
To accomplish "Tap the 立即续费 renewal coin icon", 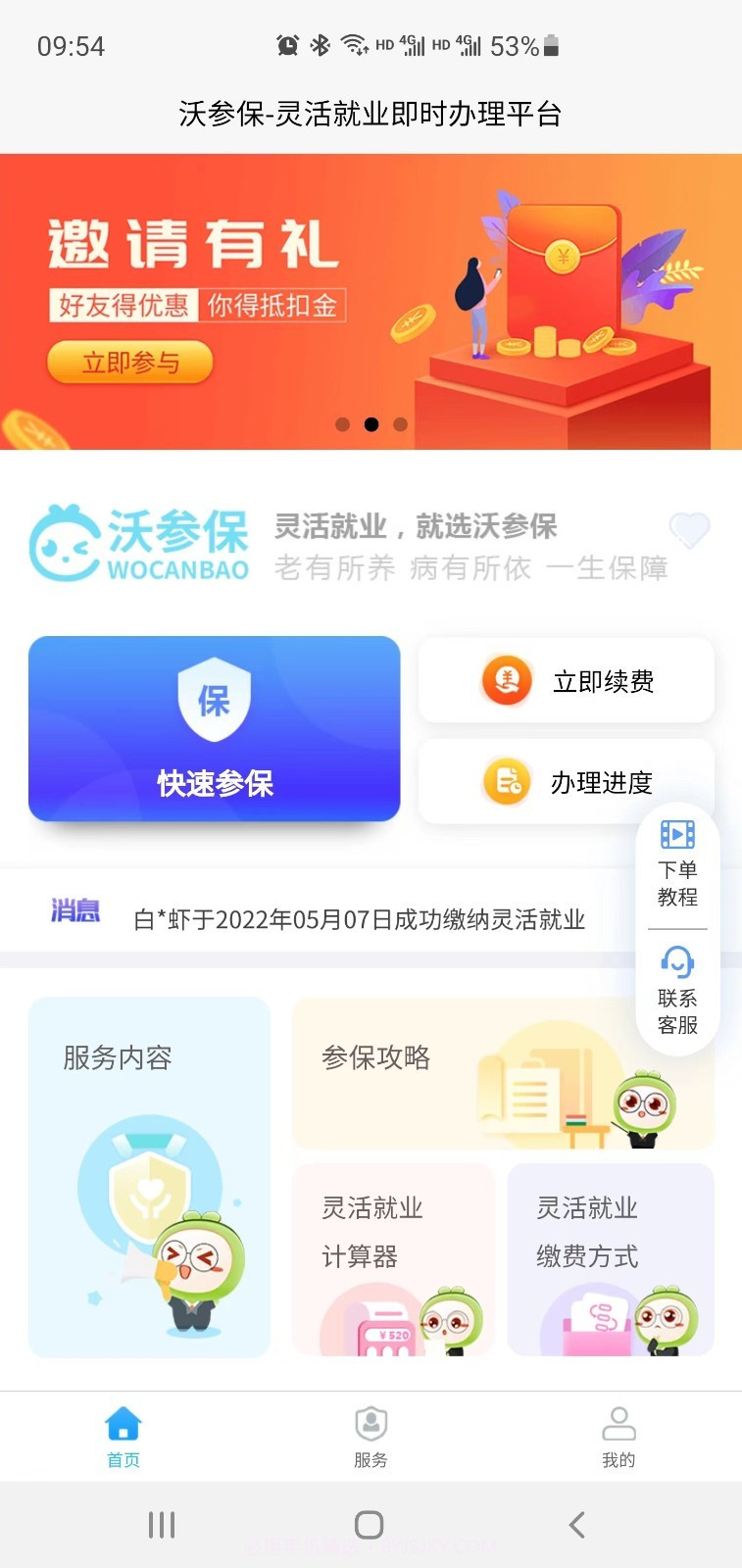I will 504,679.
